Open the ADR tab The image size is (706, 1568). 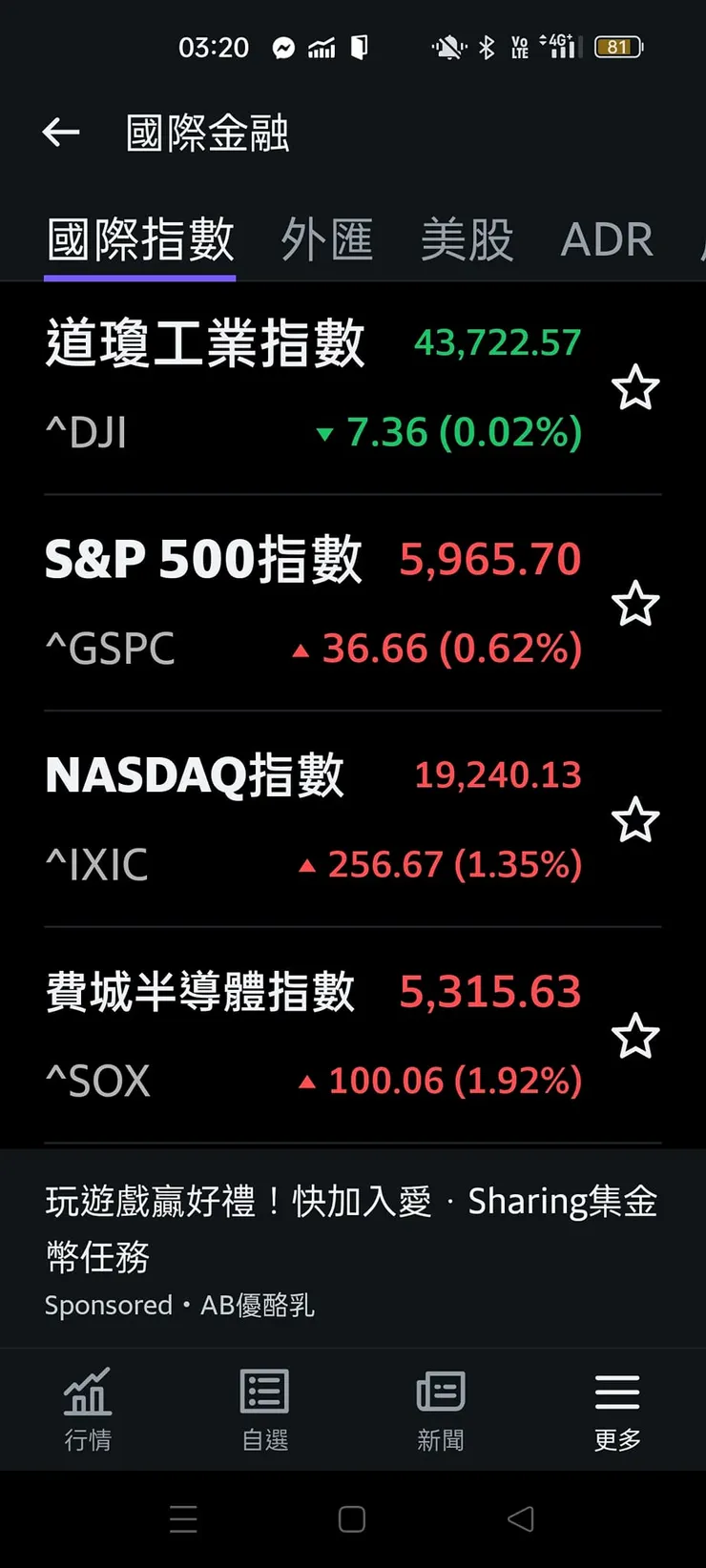click(x=607, y=239)
